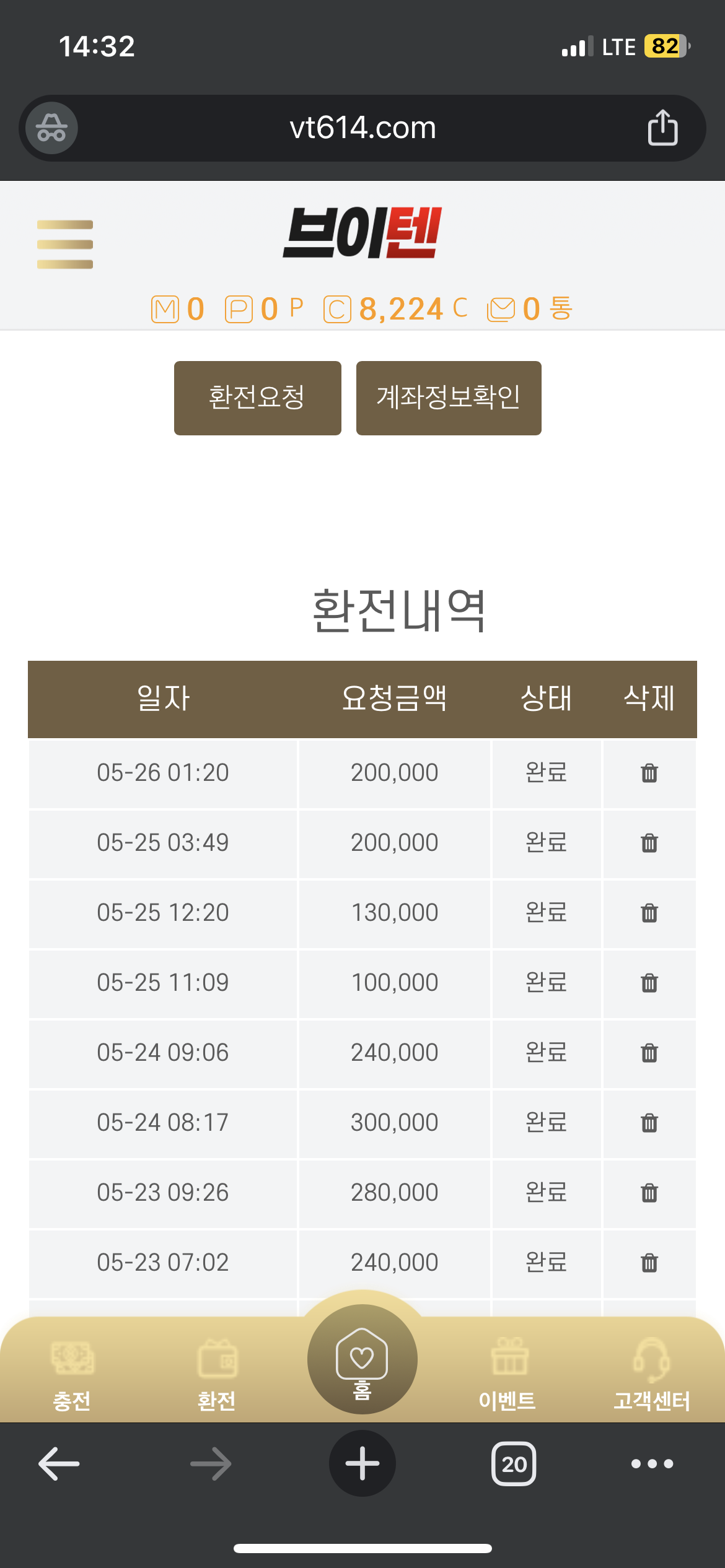The height and width of the screenshot is (1568, 725).
Task: Remove the 05-24 08:17 record of 300,000
Action: point(649,1123)
